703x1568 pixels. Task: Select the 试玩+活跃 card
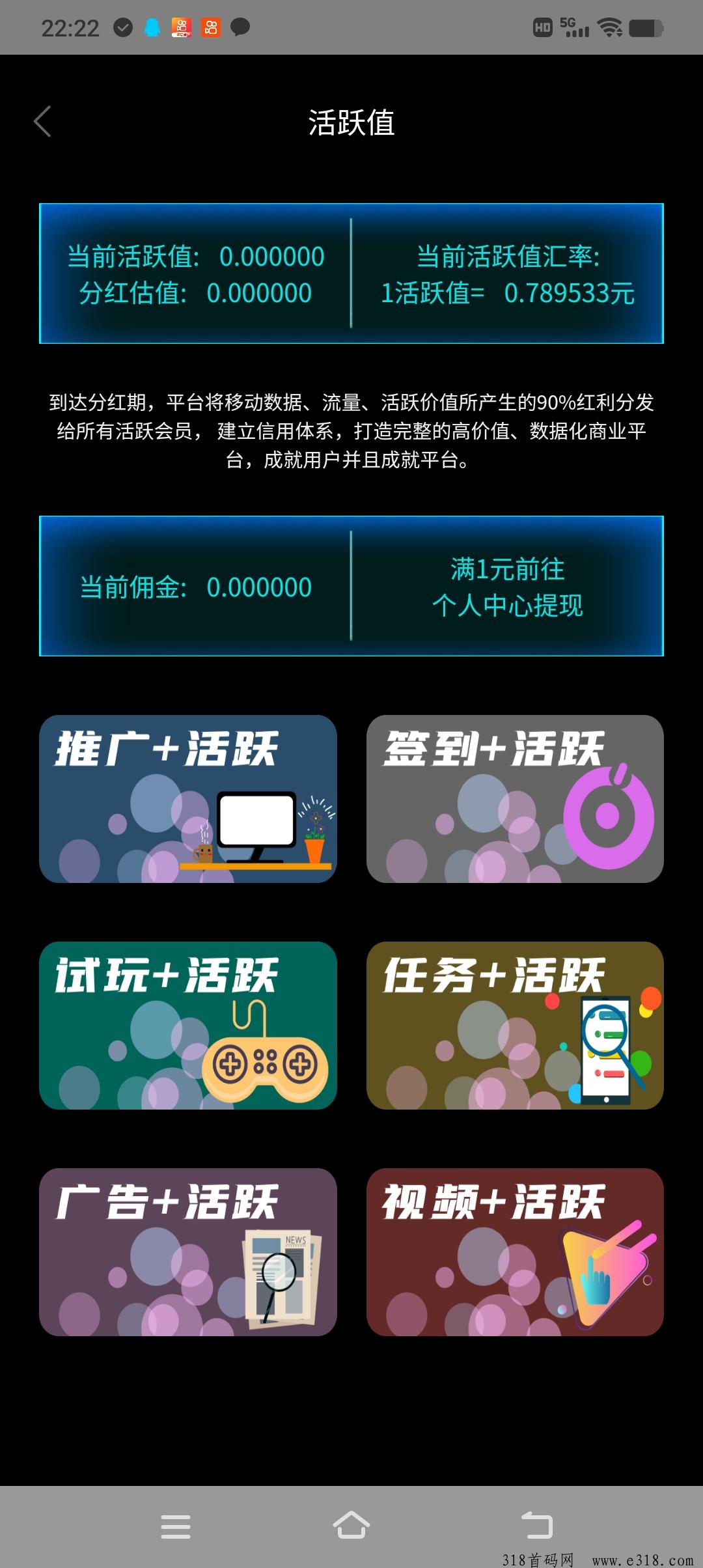pyautogui.click(x=188, y=1026)
